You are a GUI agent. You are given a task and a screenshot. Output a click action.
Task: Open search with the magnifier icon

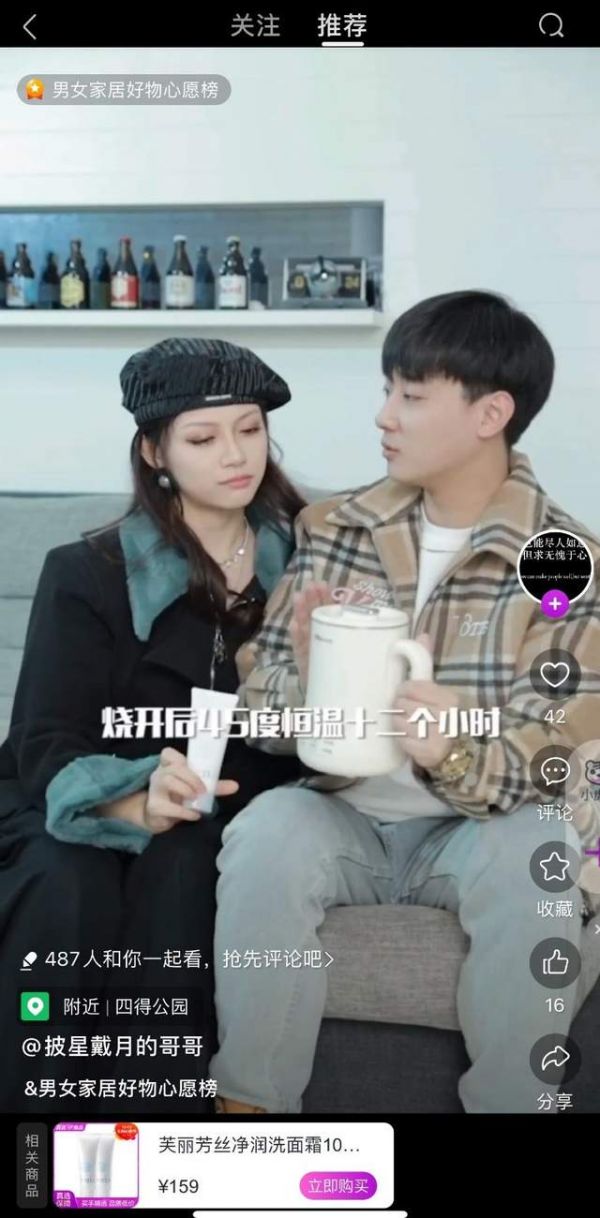tap(551, 26)
